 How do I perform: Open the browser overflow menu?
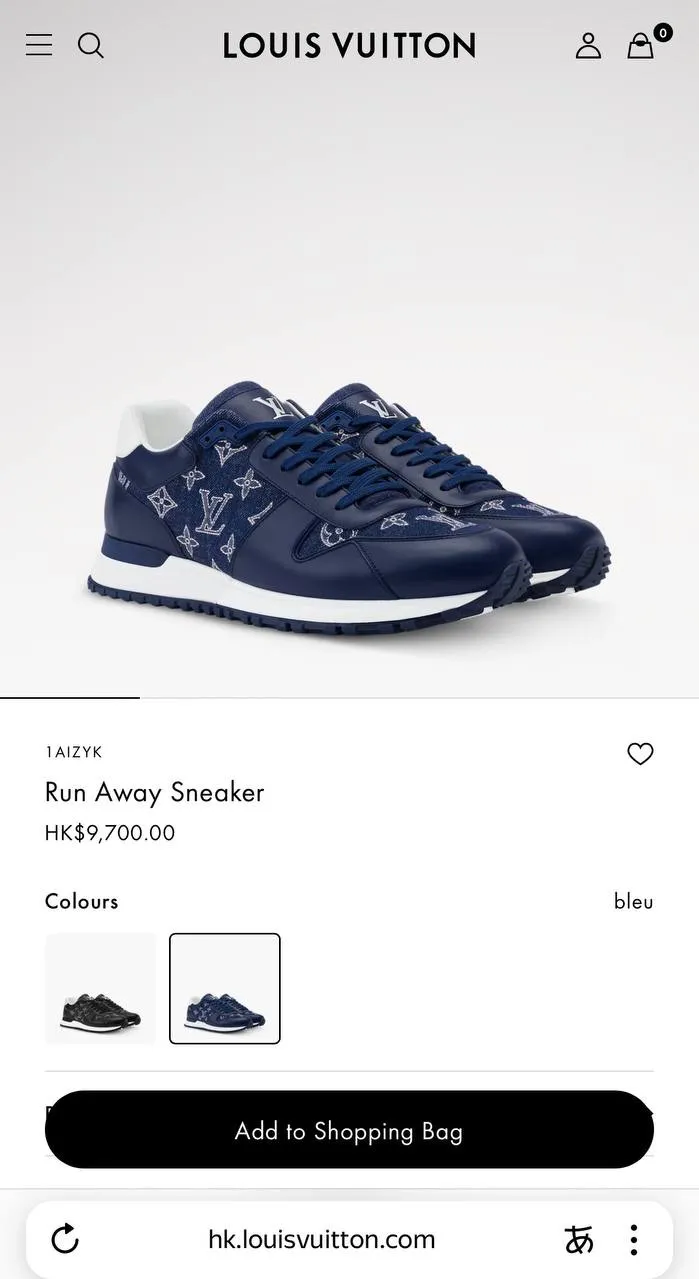tap(633, 1240)
